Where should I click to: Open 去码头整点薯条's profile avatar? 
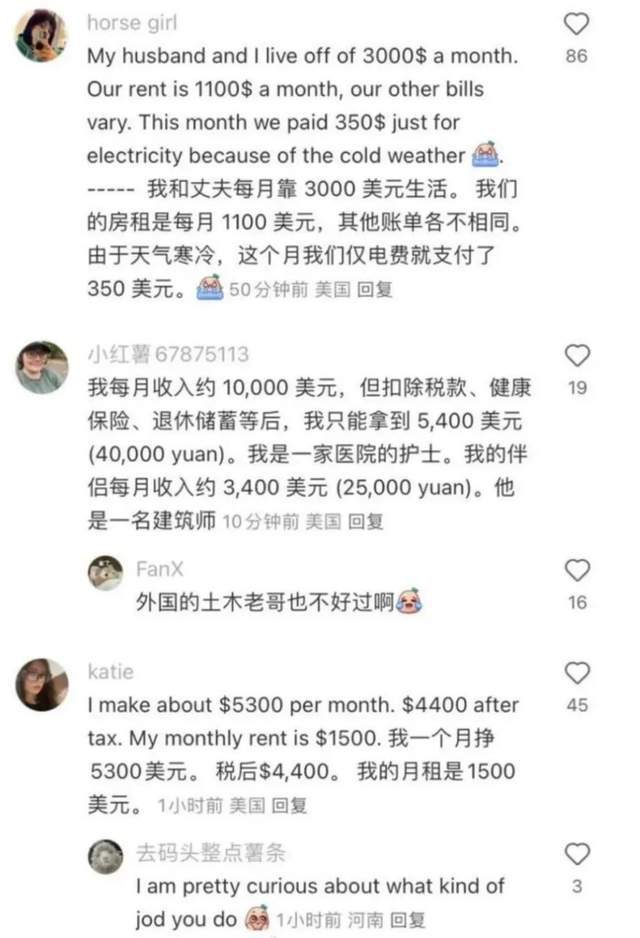pyautogui.click(x=105, y=855)
